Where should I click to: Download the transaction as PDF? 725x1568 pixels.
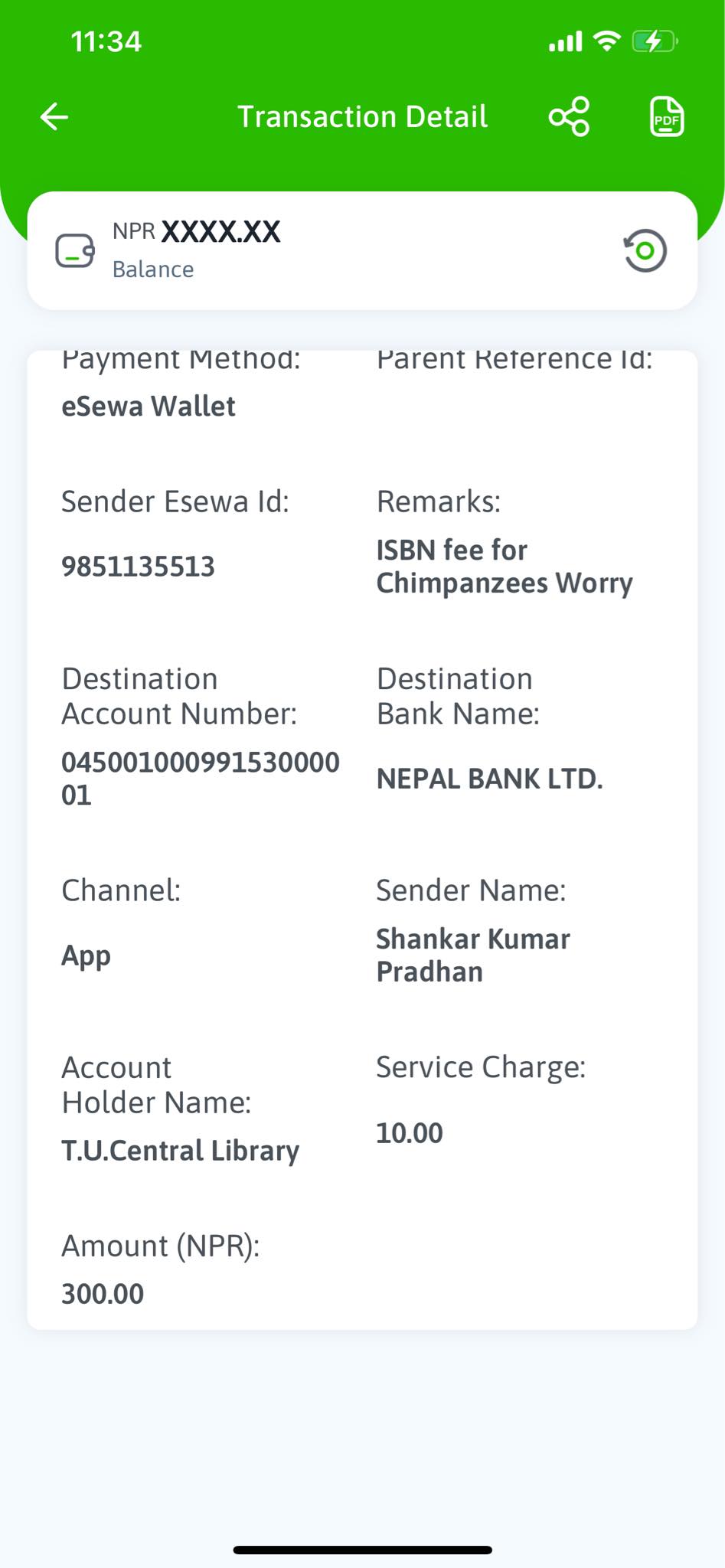[x=667, y=116]
